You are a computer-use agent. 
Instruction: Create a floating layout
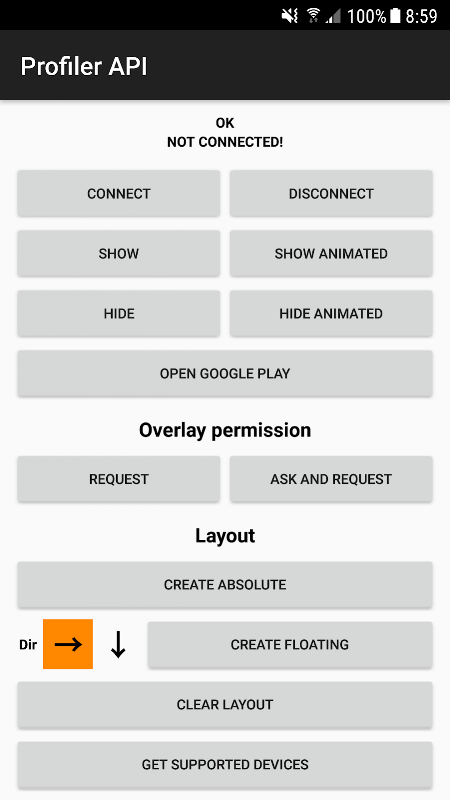(290, 644)
